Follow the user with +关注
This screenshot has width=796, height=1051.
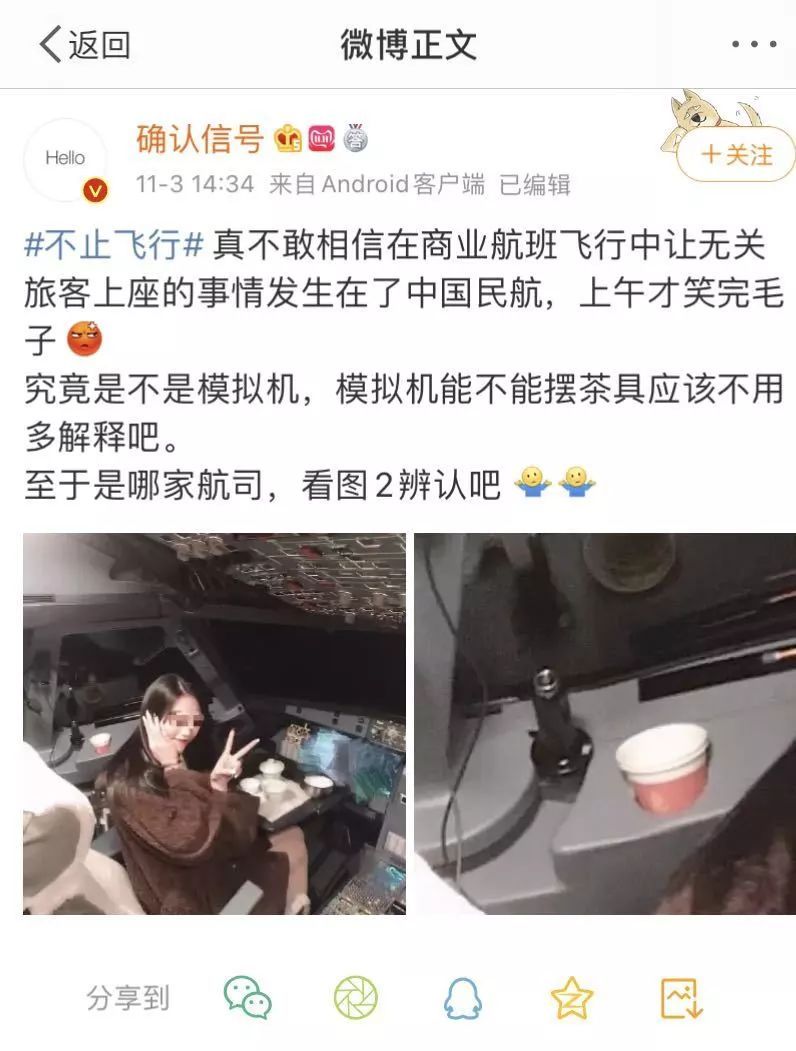[736, 155]
